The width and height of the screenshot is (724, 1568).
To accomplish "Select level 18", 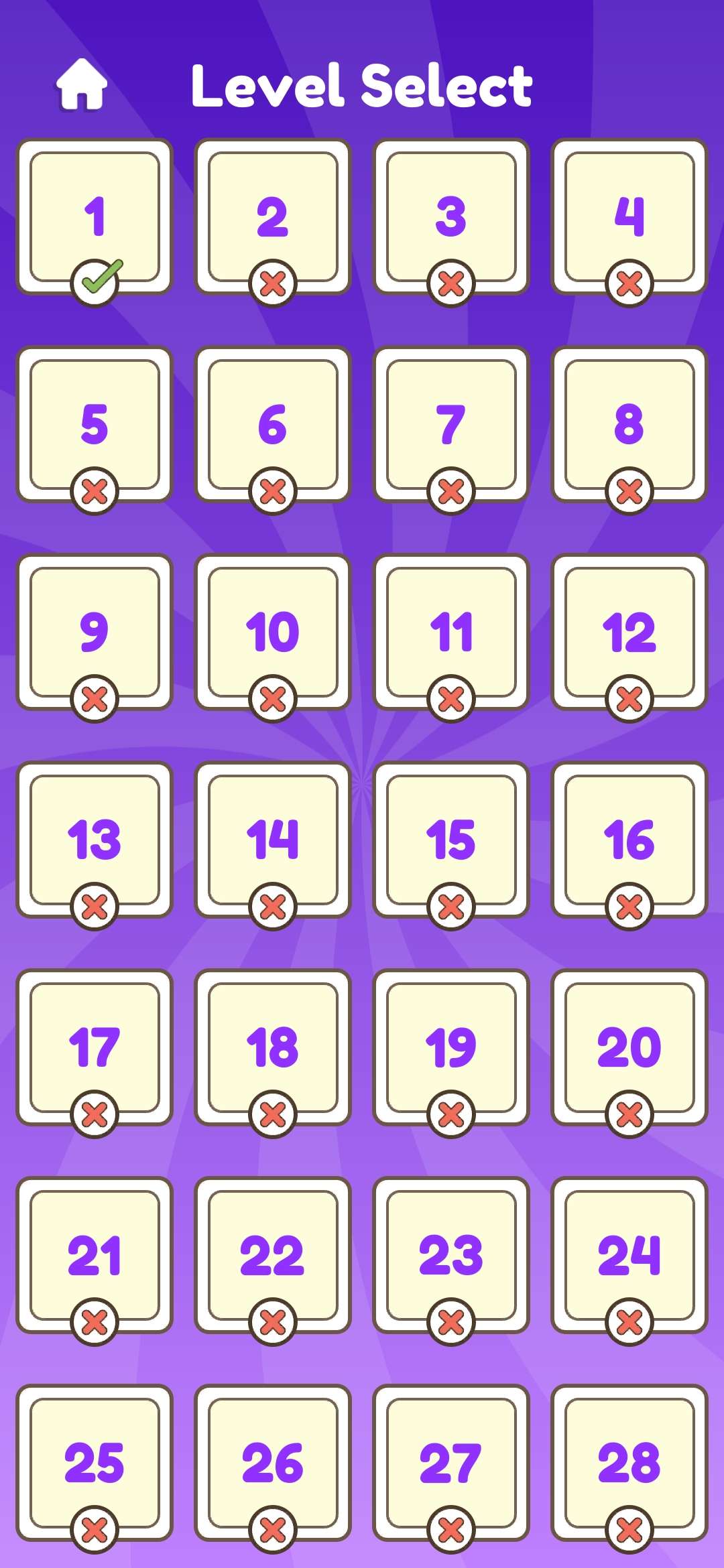I will coord(273,1047).
